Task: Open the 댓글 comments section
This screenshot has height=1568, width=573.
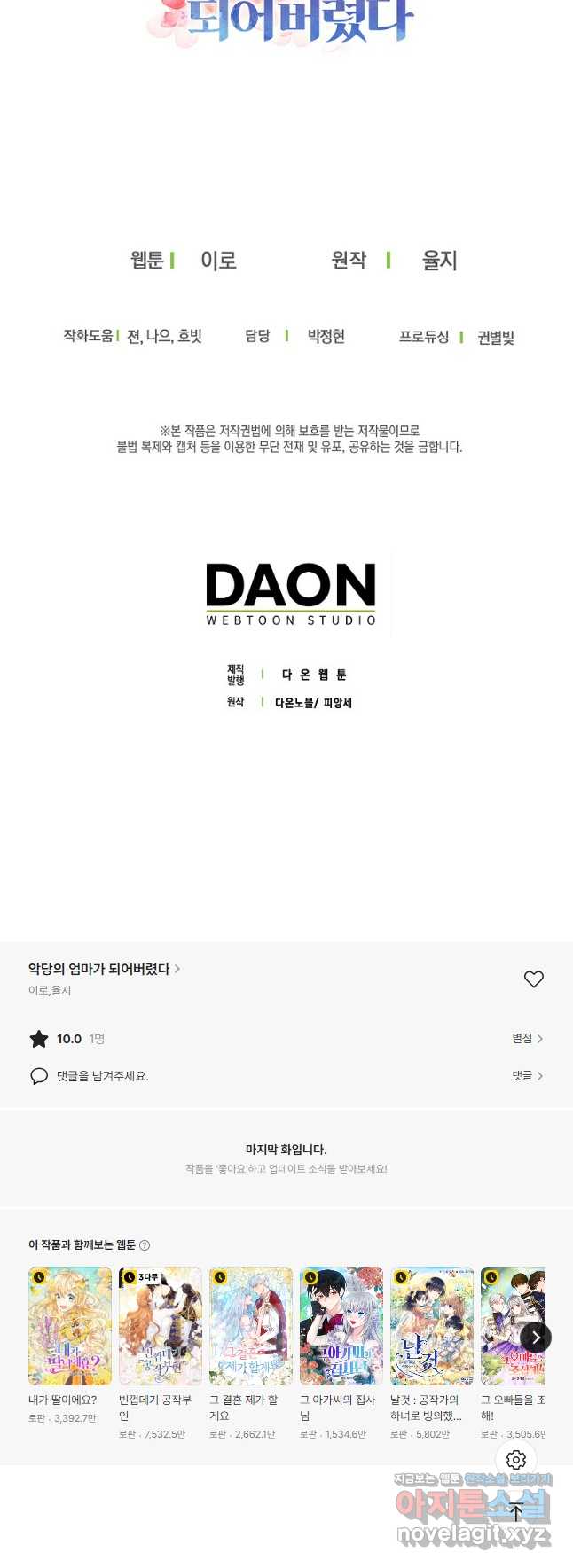Action: [527, 1075]
